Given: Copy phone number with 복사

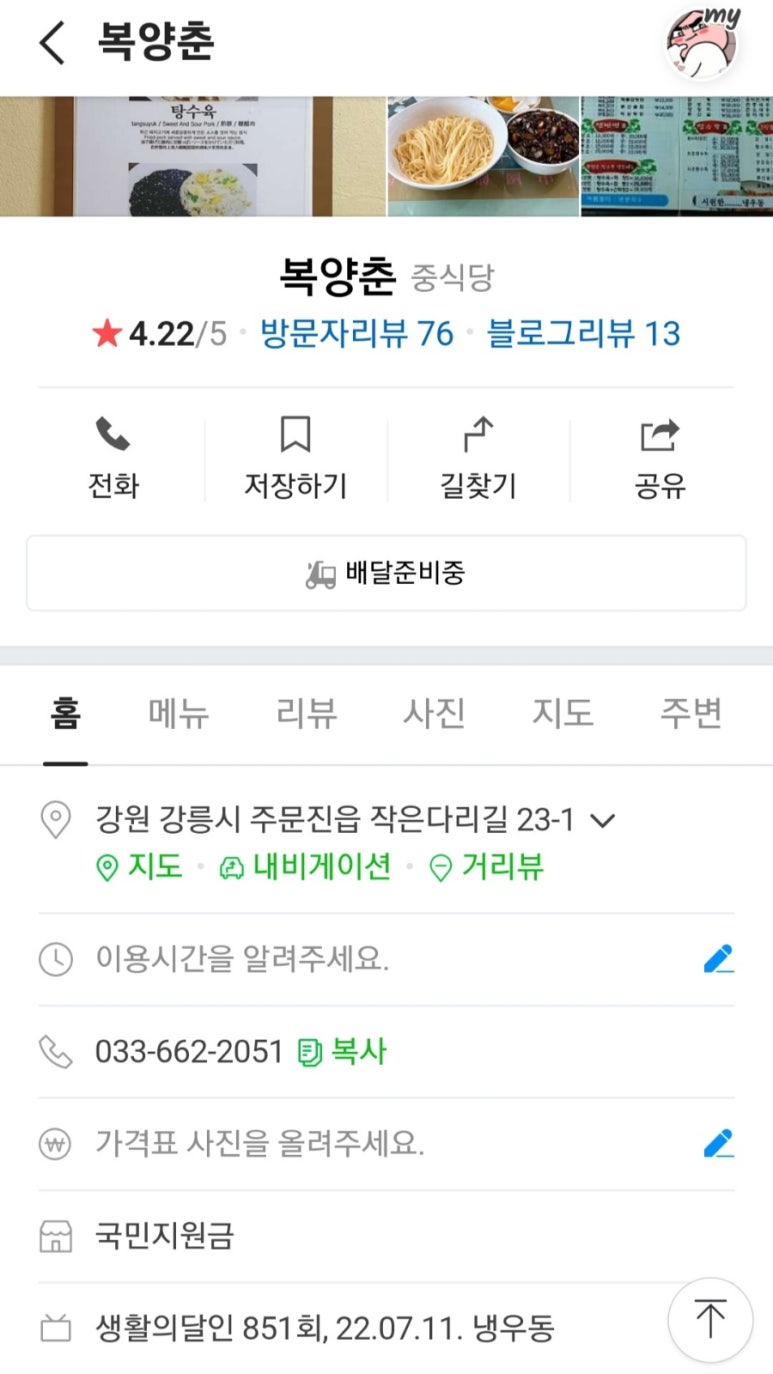Looking at the screenshot, I should (x=342, y=1051).
